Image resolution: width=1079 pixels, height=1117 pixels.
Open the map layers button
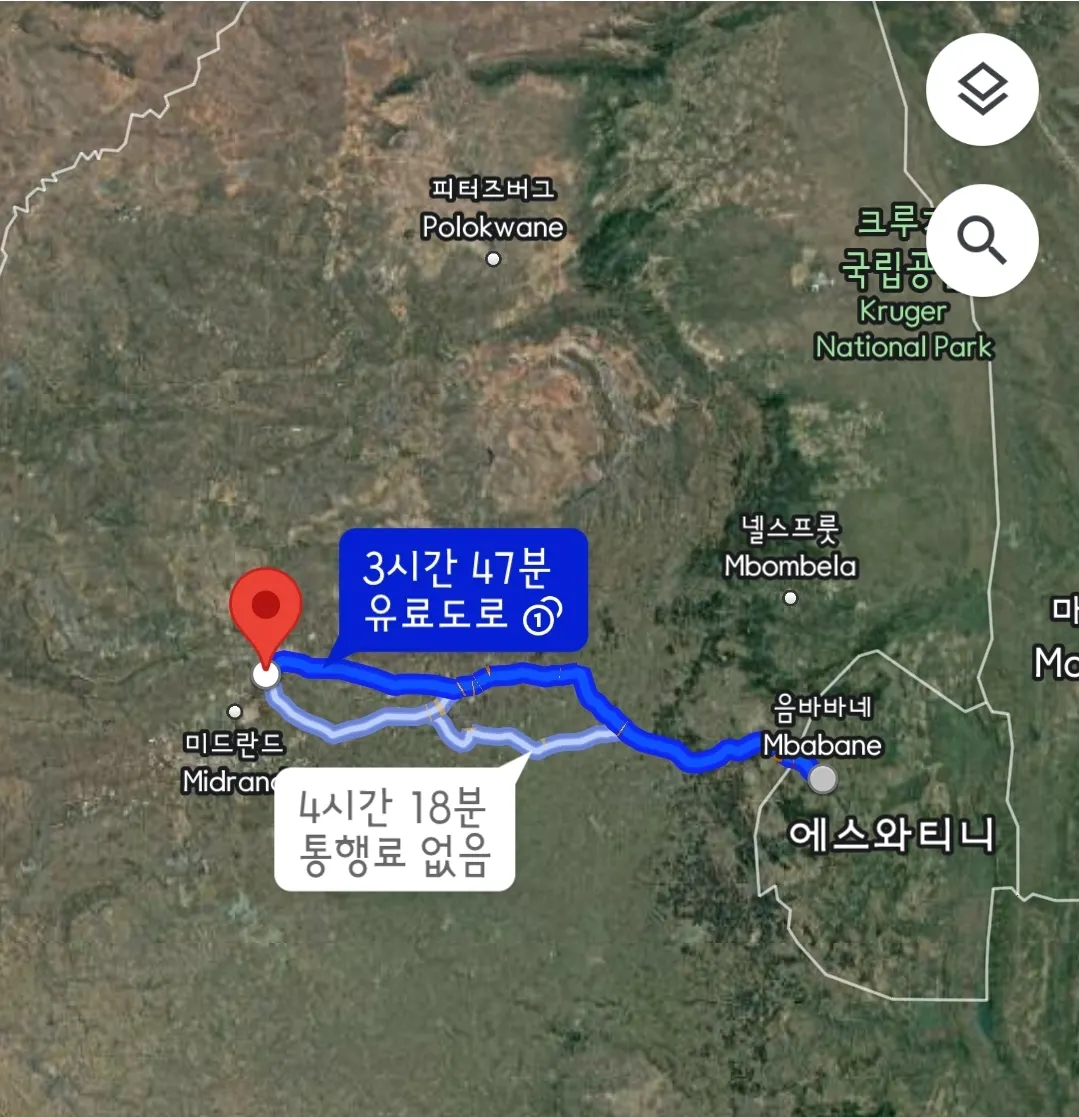[982, 90]
